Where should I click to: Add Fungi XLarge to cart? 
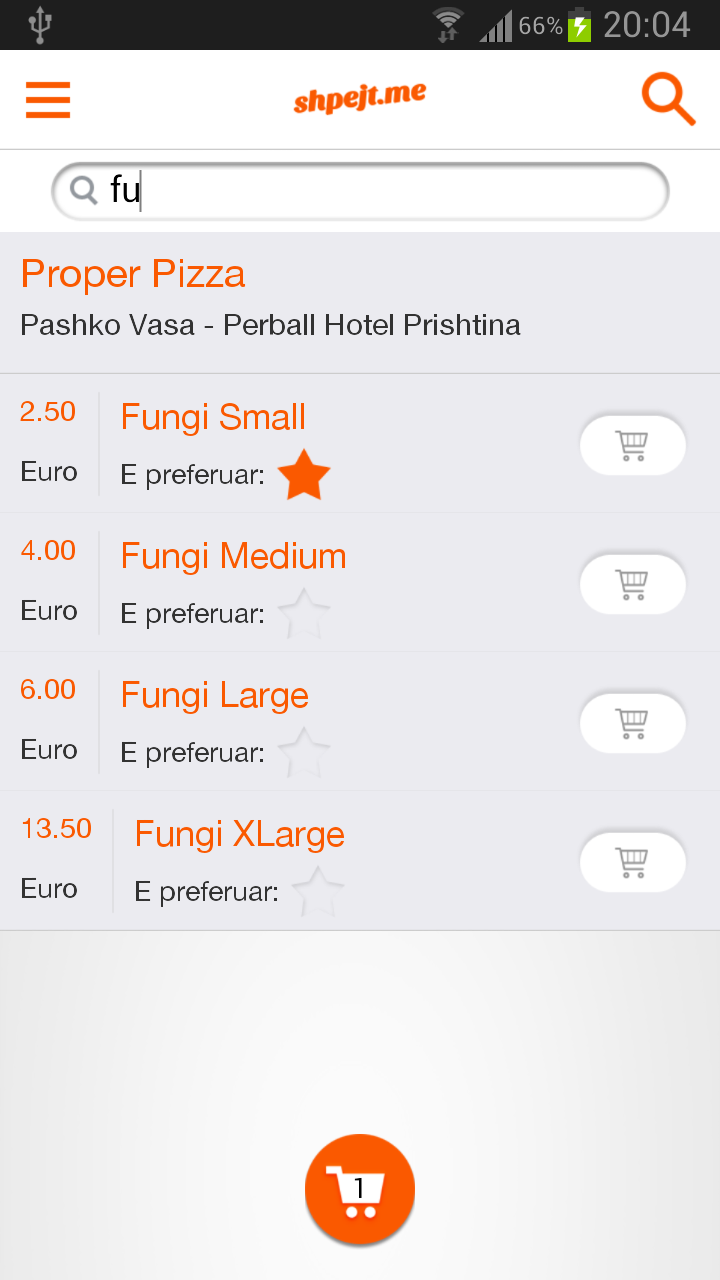click(632, 862)
